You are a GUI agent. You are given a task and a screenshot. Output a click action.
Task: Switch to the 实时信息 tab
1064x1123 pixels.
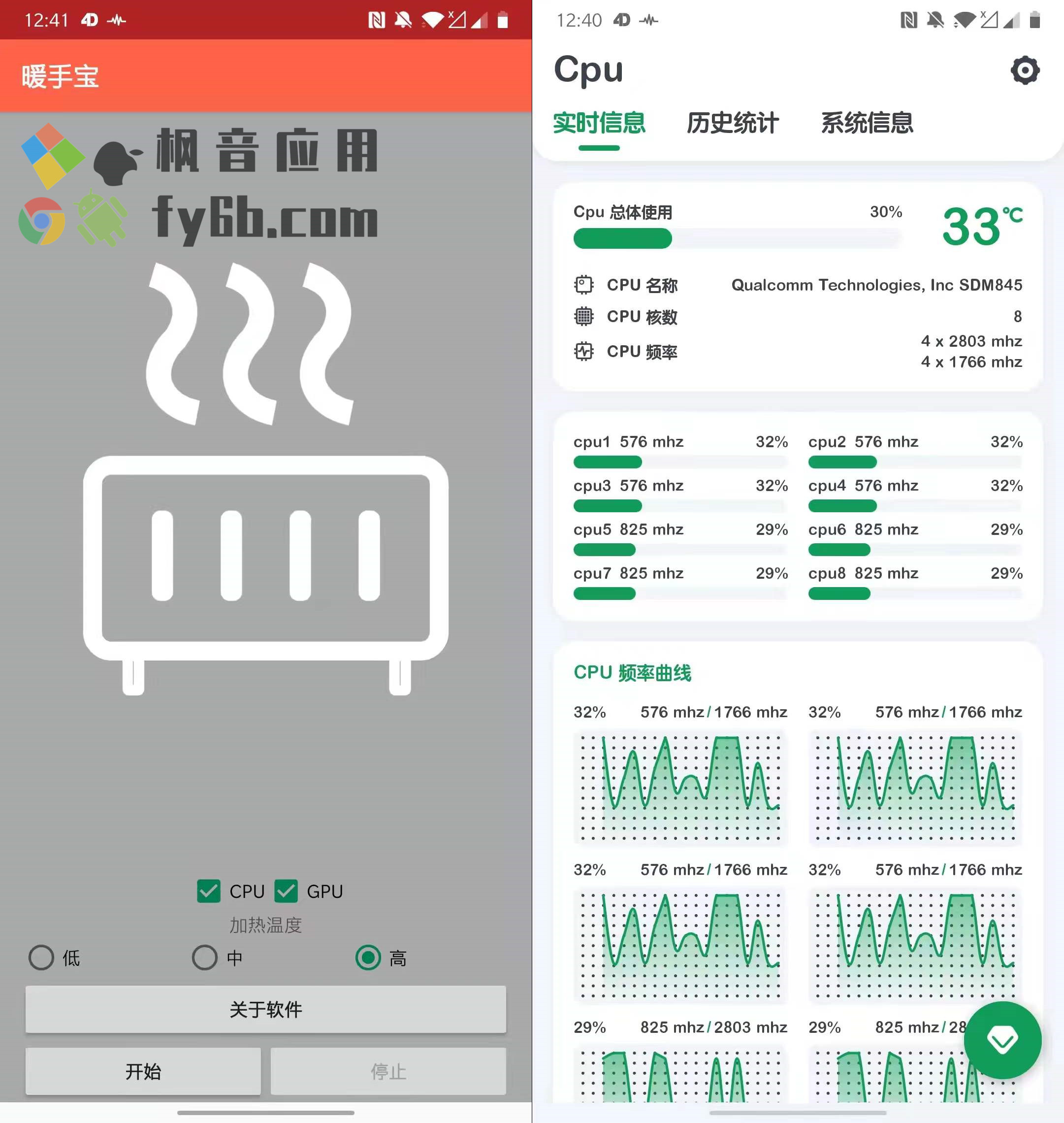click(599, 123)
